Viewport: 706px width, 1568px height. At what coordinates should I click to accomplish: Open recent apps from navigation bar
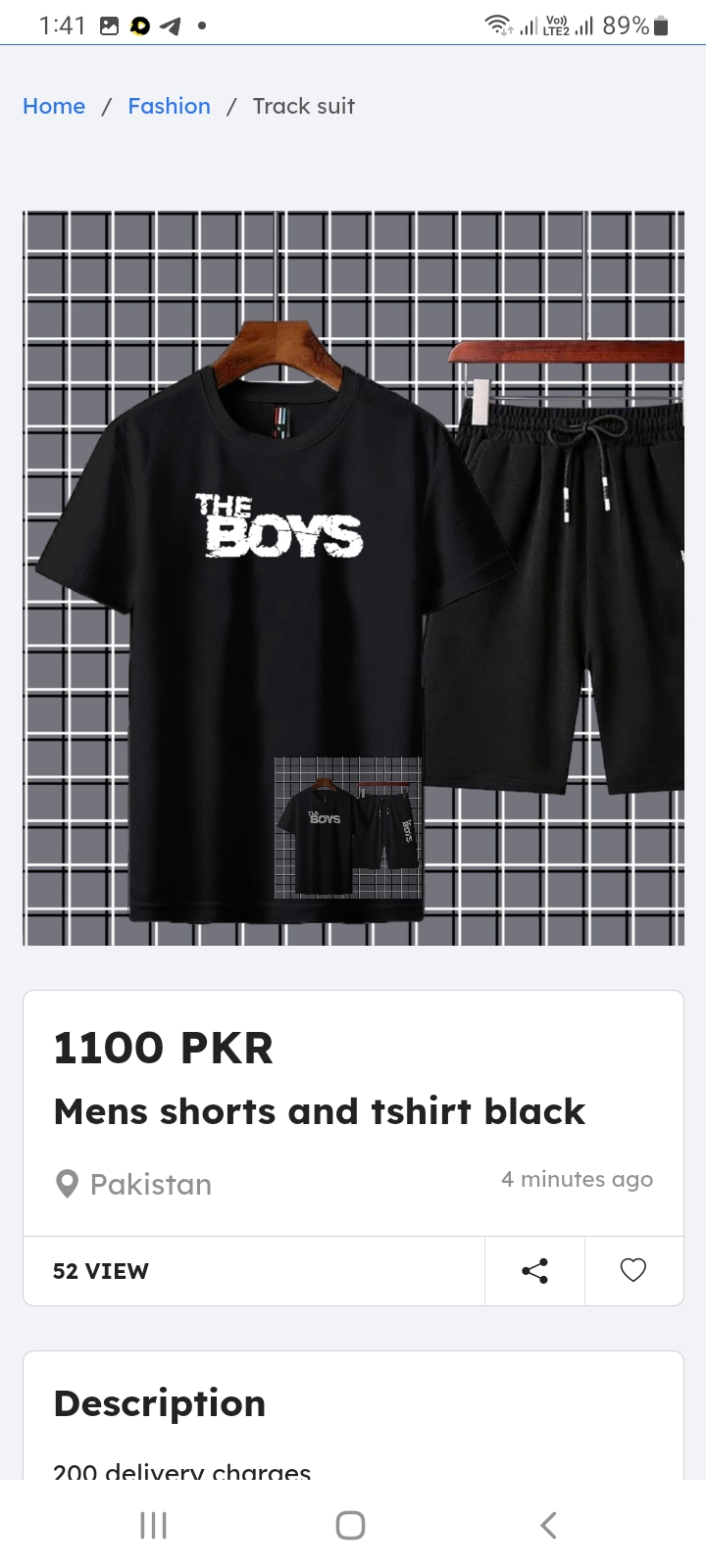pyautogui.click(x=154, y=1525)
